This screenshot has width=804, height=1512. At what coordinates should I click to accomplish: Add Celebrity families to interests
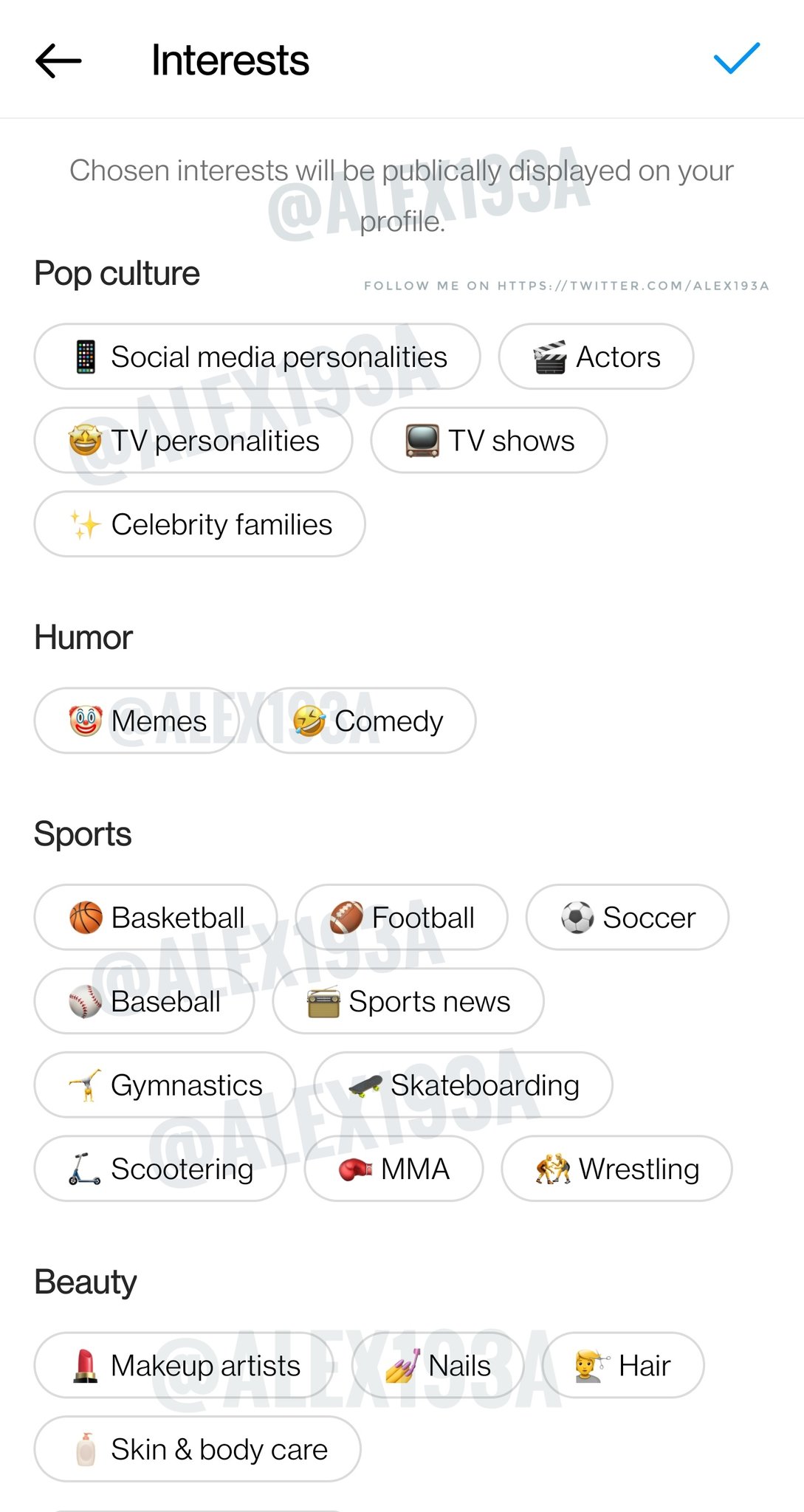point(199,524)
